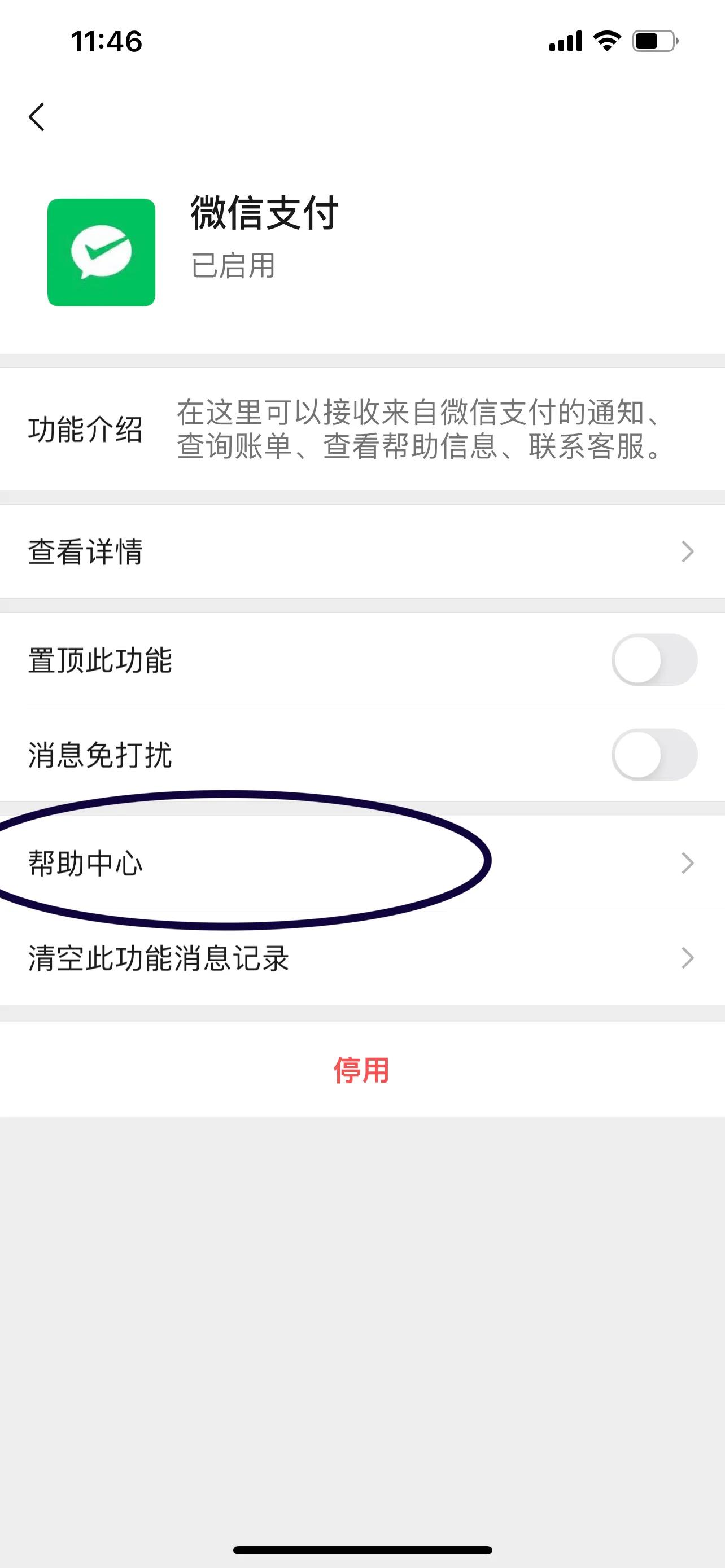Toggle the pin-to-top feature off

656,661
